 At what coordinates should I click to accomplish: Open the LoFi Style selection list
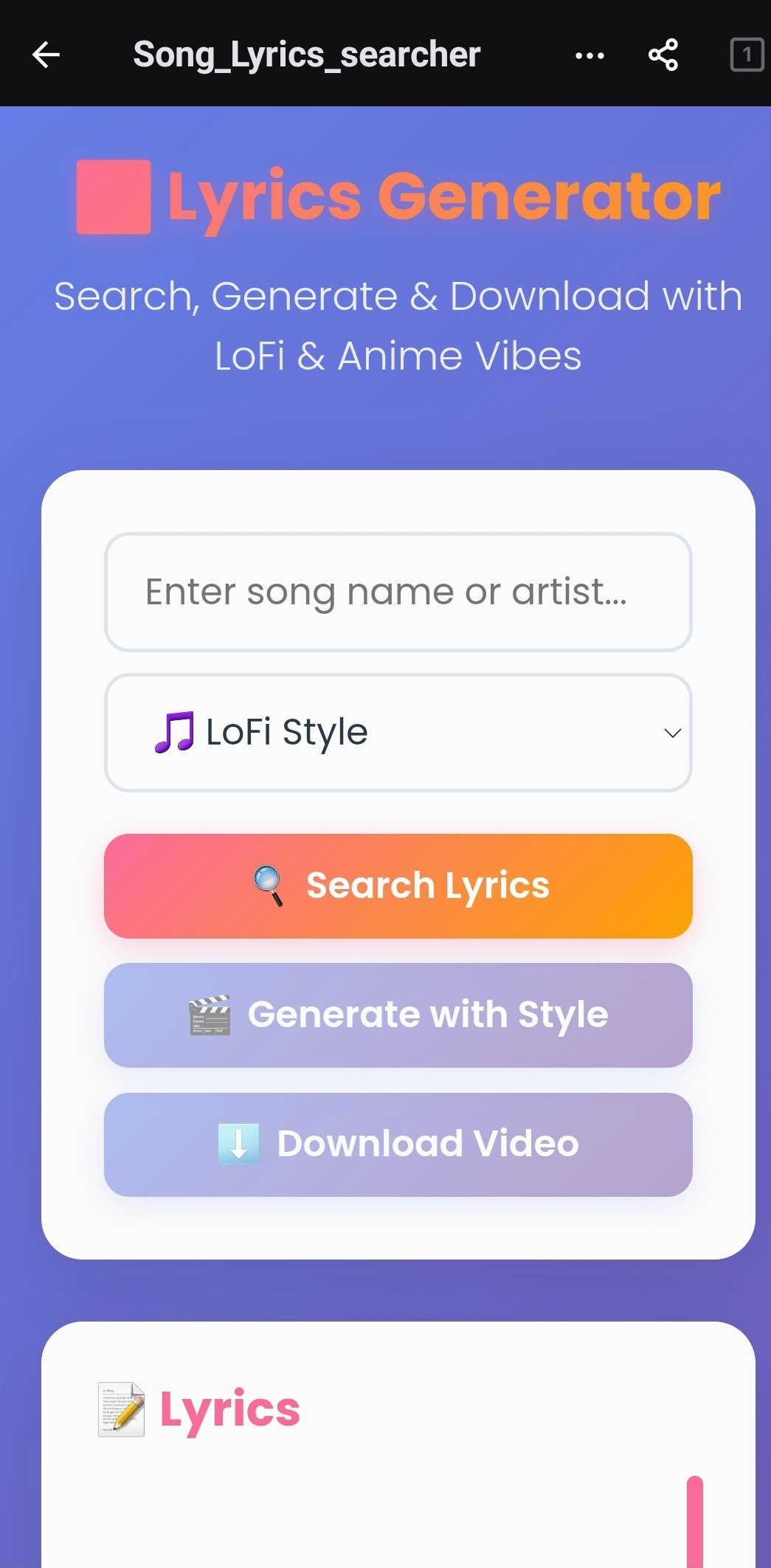pos(398,731)
